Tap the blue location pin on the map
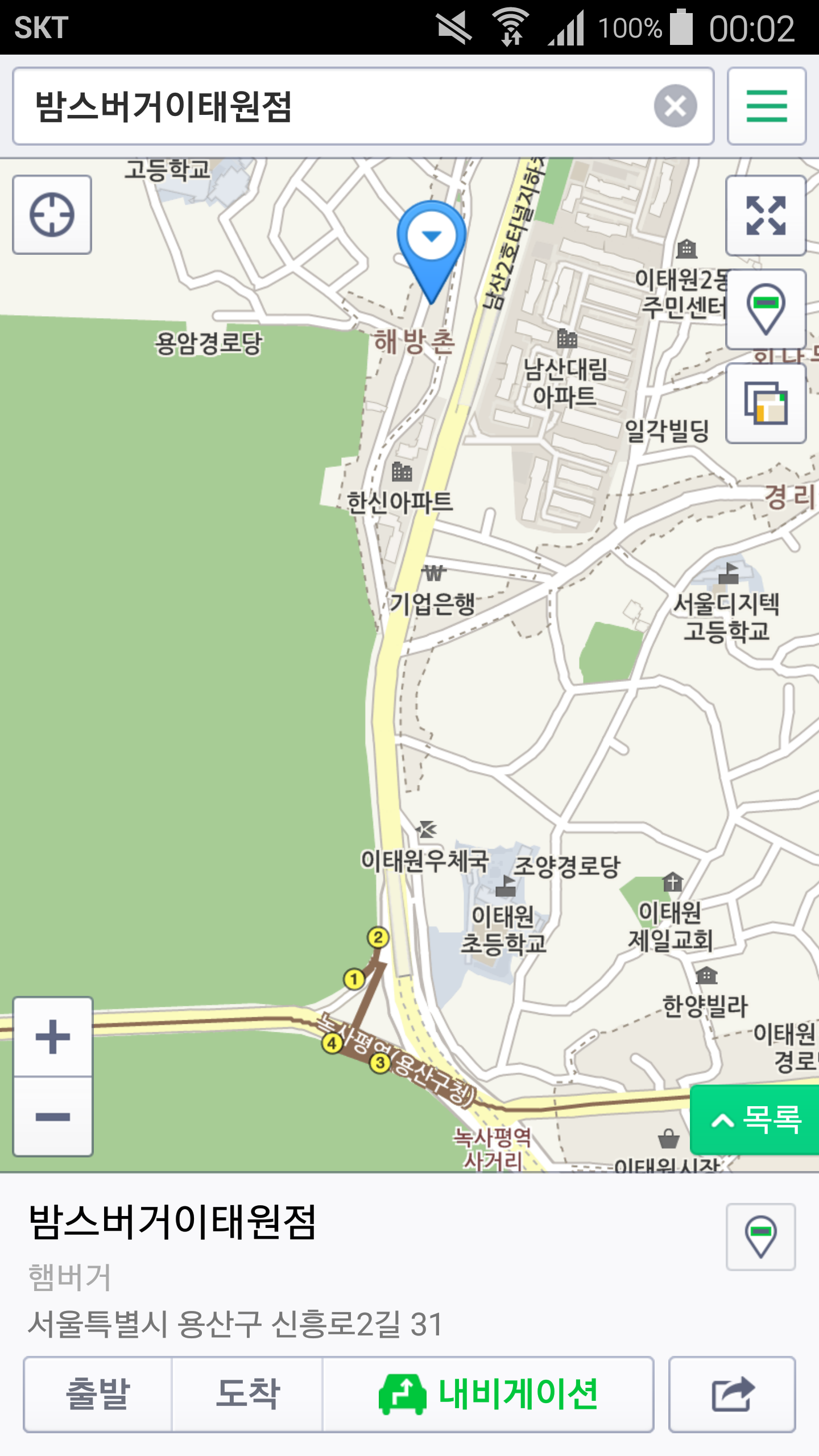The image size is (819, 1456). tap(431, 246)
